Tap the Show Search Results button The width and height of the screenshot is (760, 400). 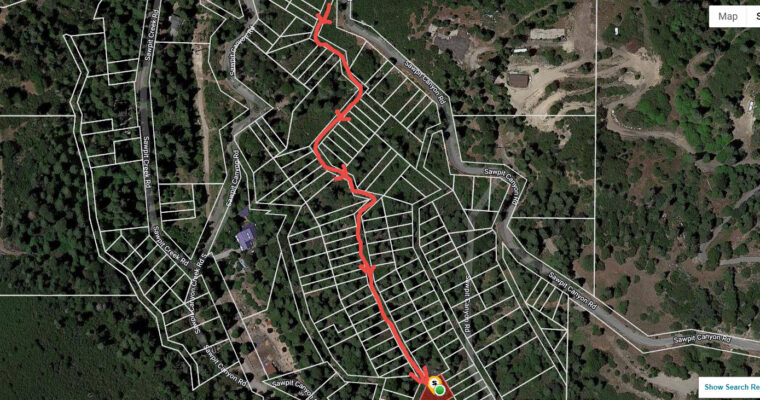730,386
